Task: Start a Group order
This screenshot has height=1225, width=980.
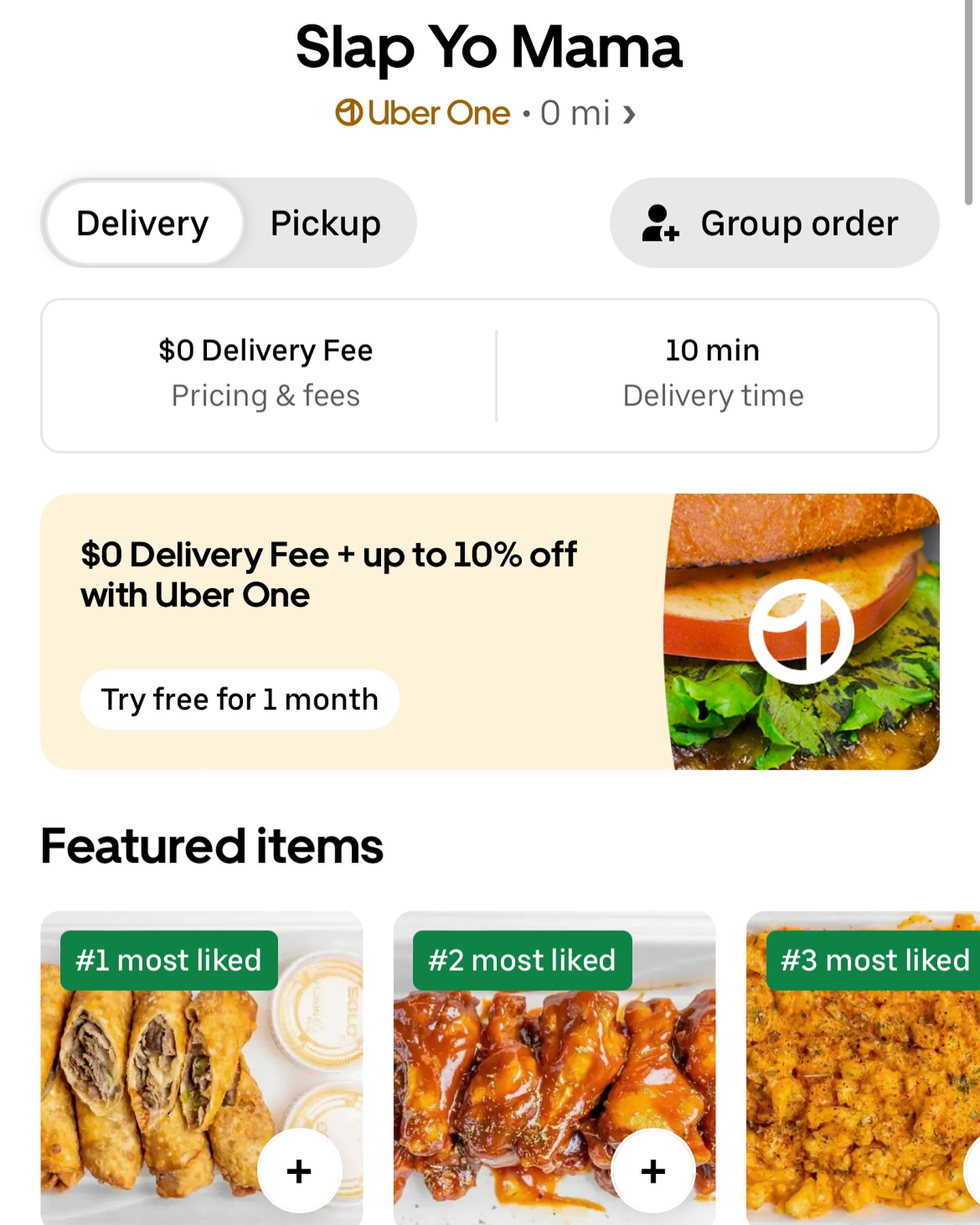Action: (774, 223)
